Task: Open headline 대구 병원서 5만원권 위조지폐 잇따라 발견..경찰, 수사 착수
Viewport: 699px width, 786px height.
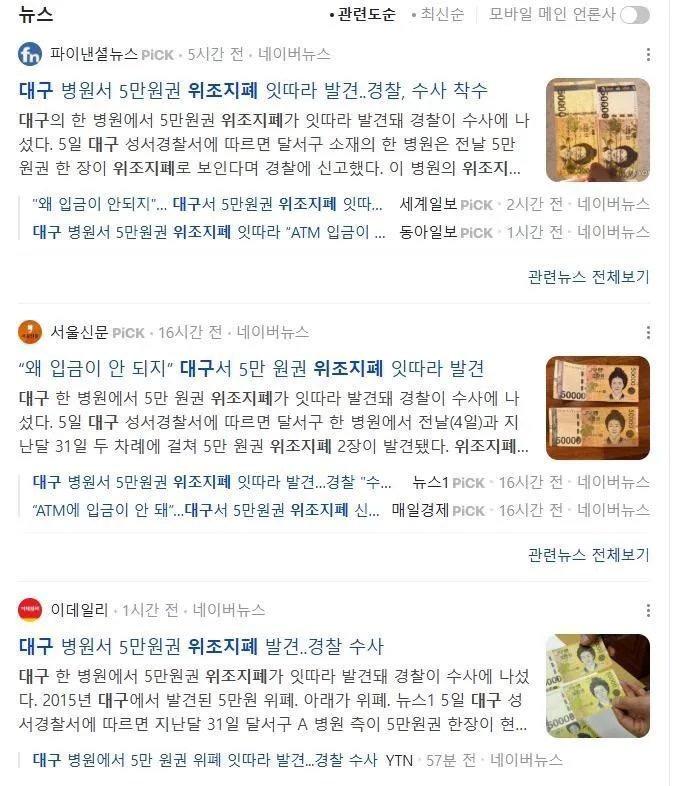Action: [x=253, y=91]
